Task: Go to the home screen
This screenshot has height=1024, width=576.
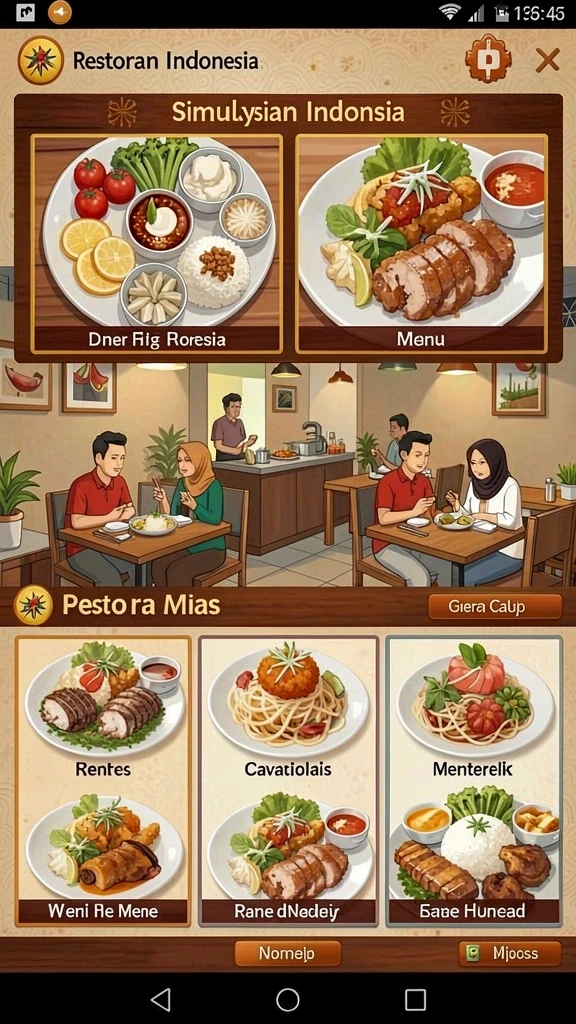Action: coord(287,999)
